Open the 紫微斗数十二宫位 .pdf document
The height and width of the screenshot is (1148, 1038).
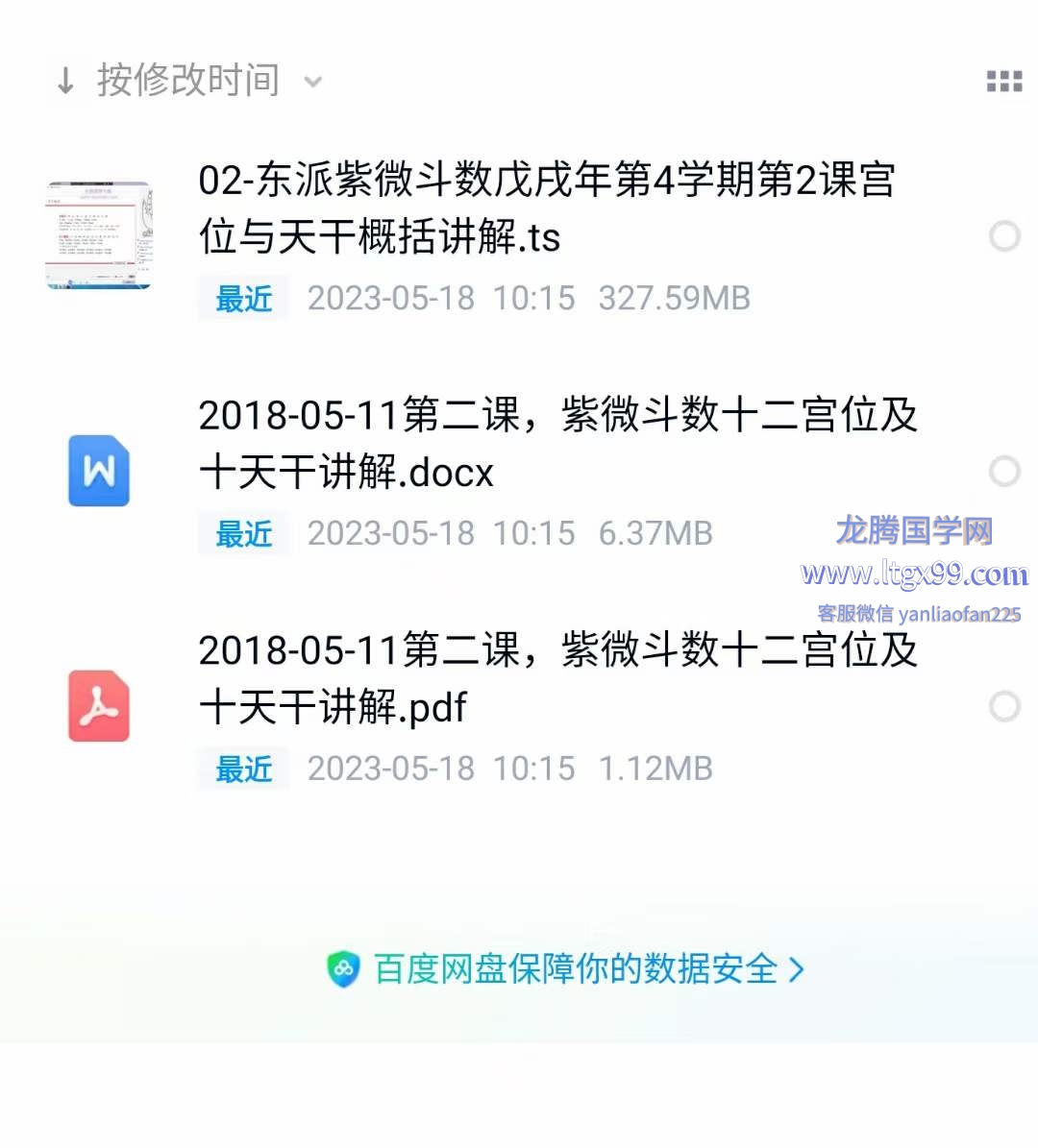(x=557, y=678)
